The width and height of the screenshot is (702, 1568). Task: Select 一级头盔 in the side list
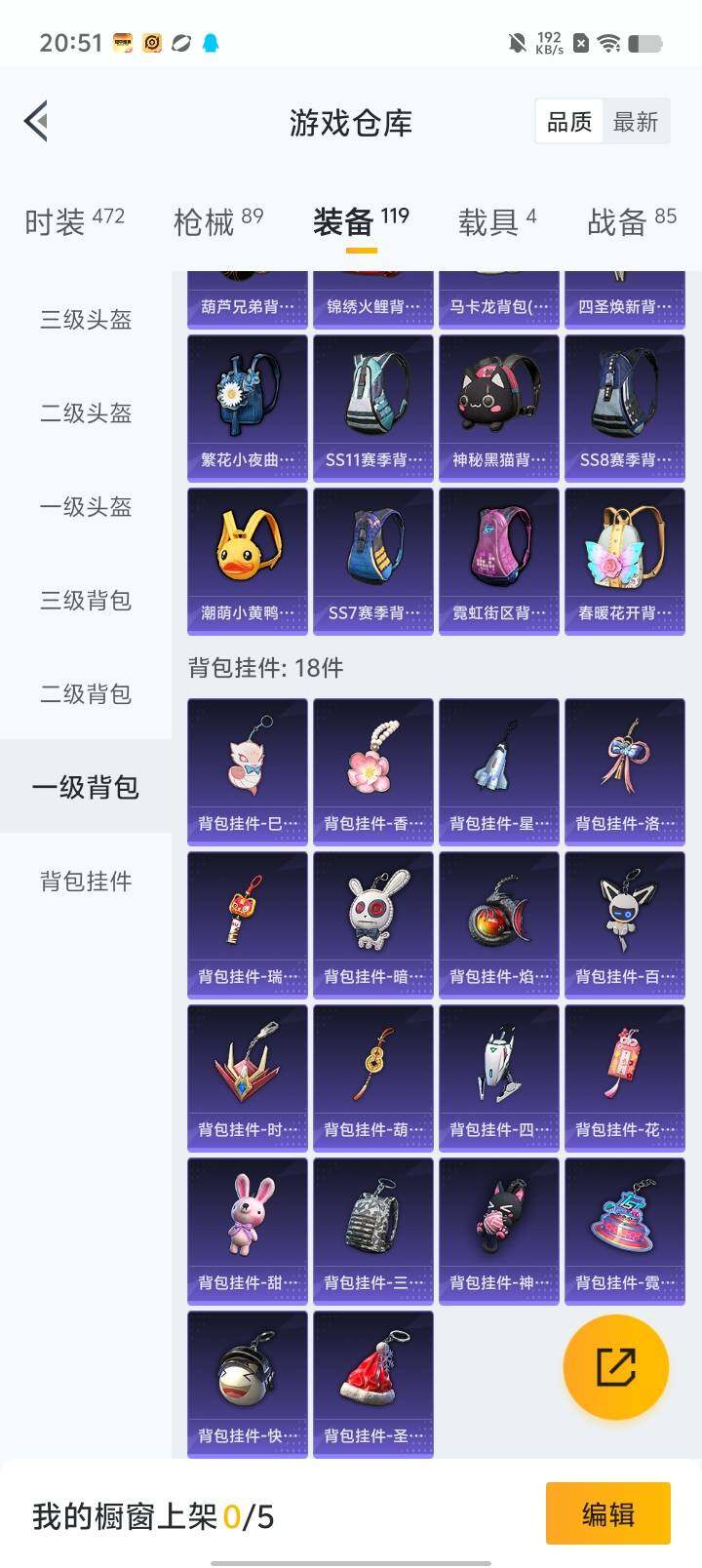(x=86, y=507)
